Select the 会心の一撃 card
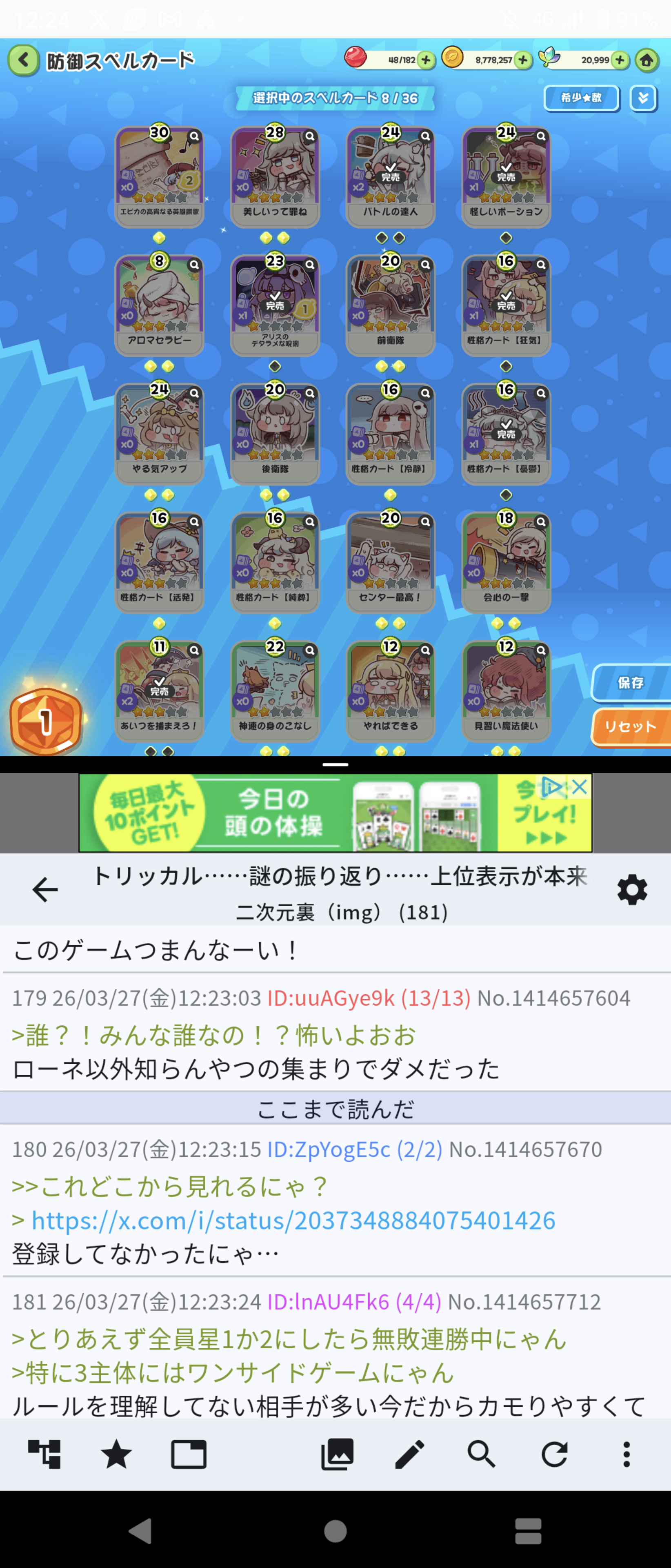671x1568 pixels. click(506, 561)
